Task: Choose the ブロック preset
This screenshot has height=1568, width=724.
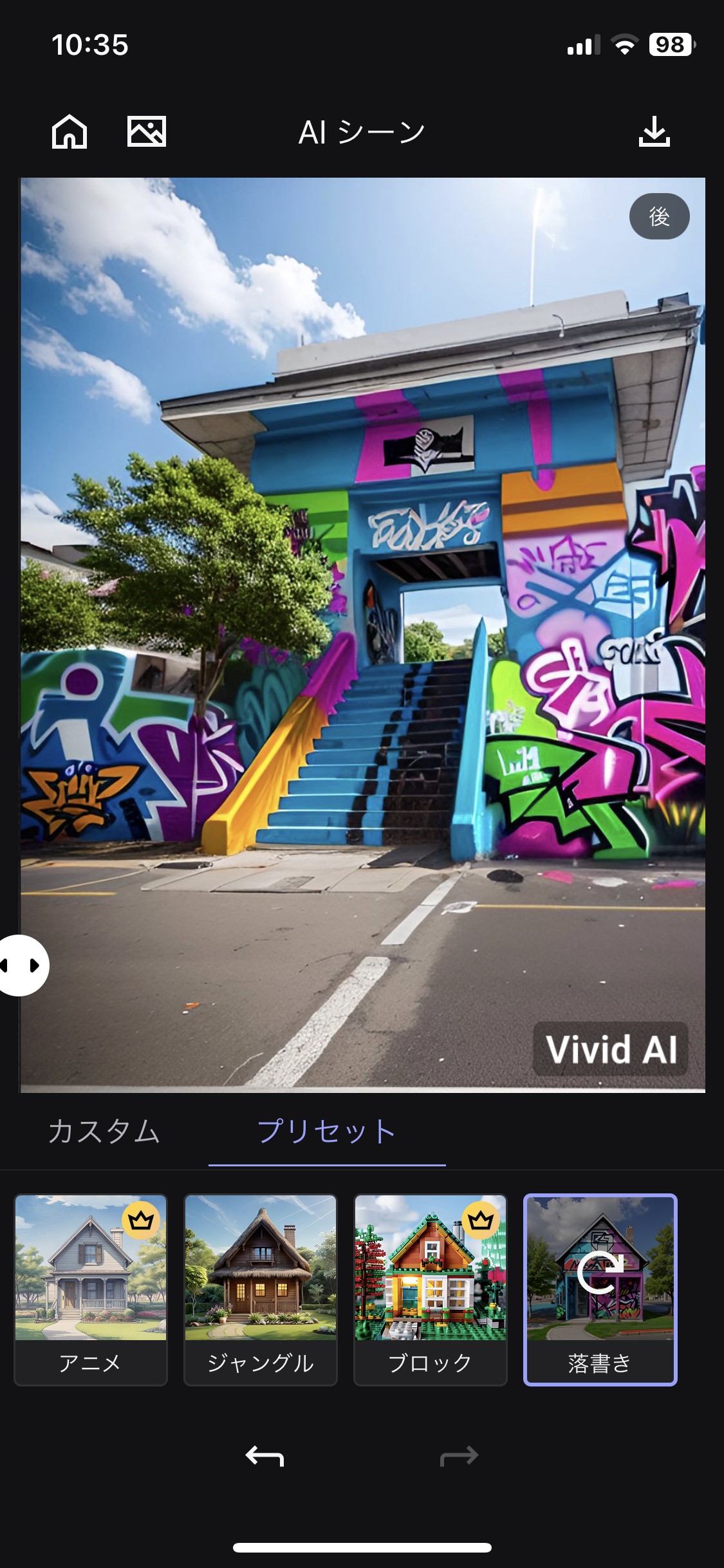Action: click(x=430, y=1289)
